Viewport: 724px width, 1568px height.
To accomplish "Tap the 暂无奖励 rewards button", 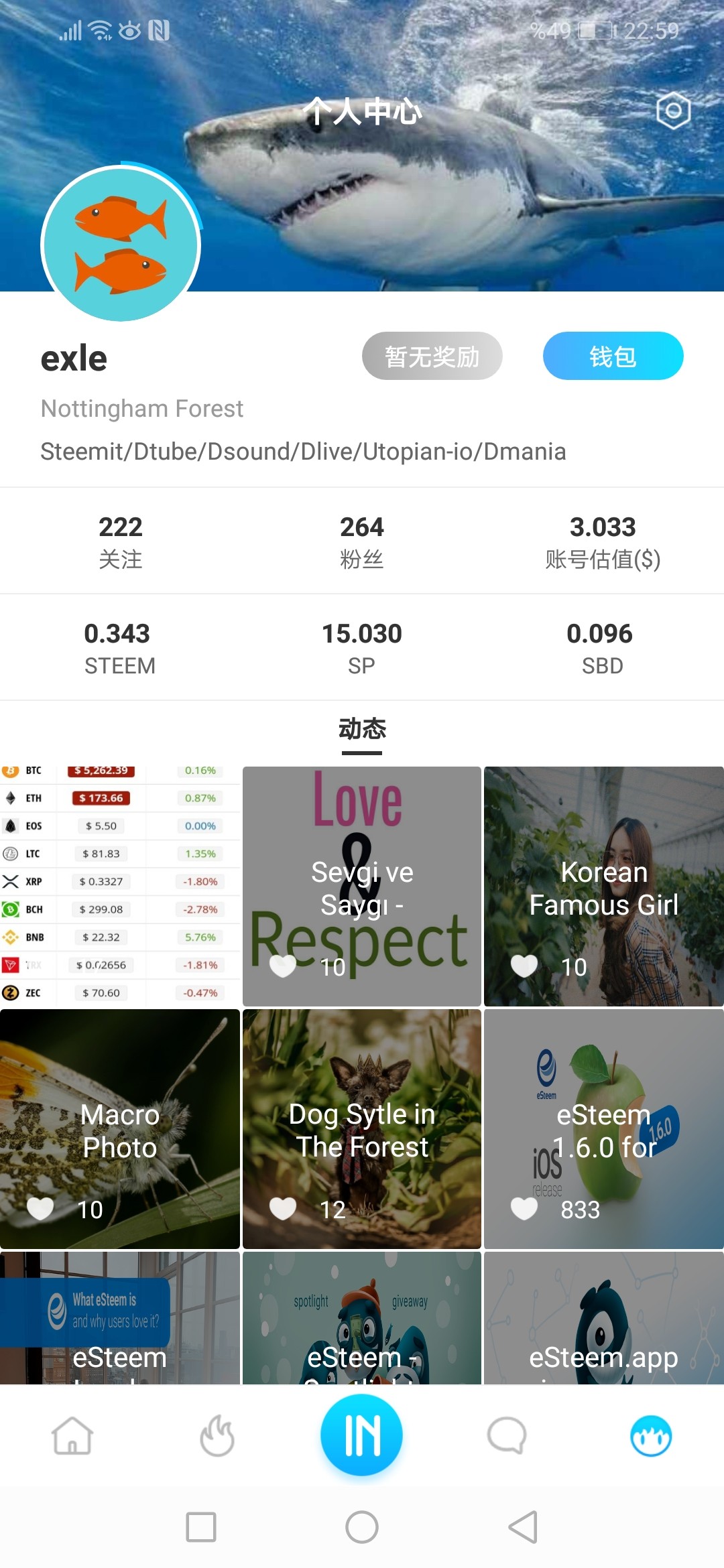I will pos(432,356).
